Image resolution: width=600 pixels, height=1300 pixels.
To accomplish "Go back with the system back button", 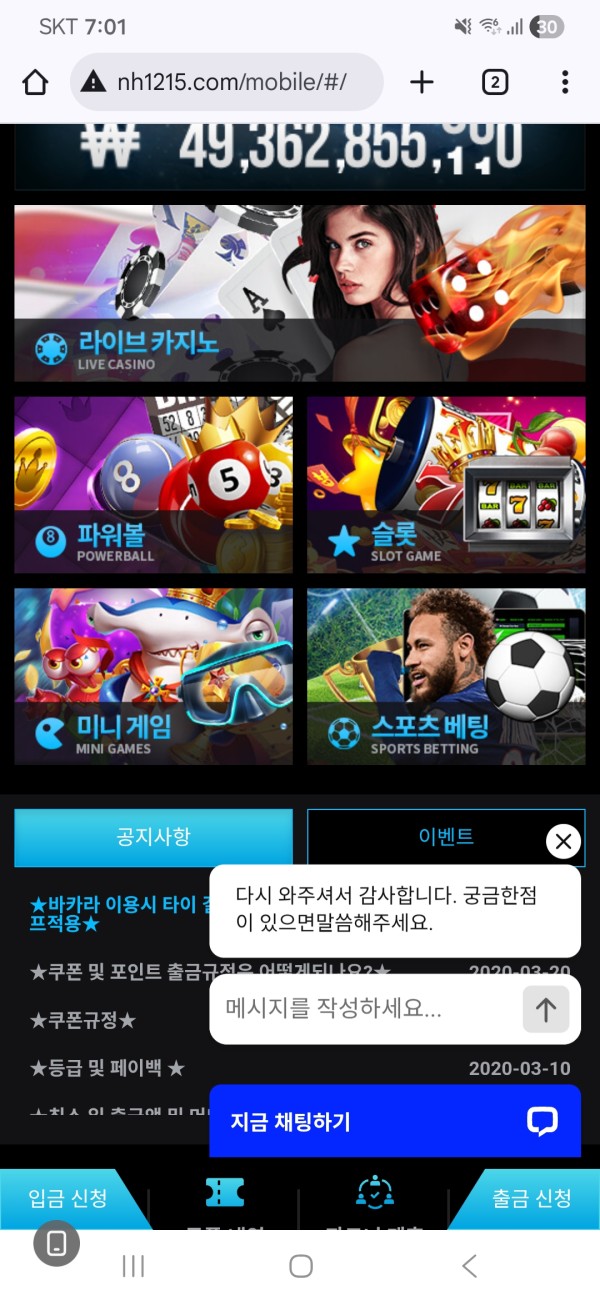I will pos(469,1266).
